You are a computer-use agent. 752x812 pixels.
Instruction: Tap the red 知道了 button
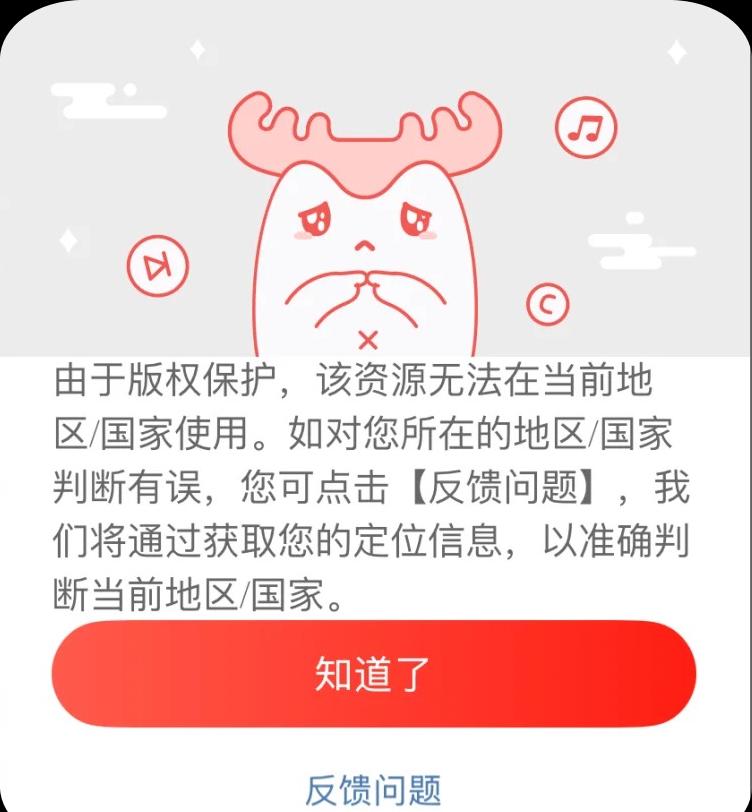[374, 674]
